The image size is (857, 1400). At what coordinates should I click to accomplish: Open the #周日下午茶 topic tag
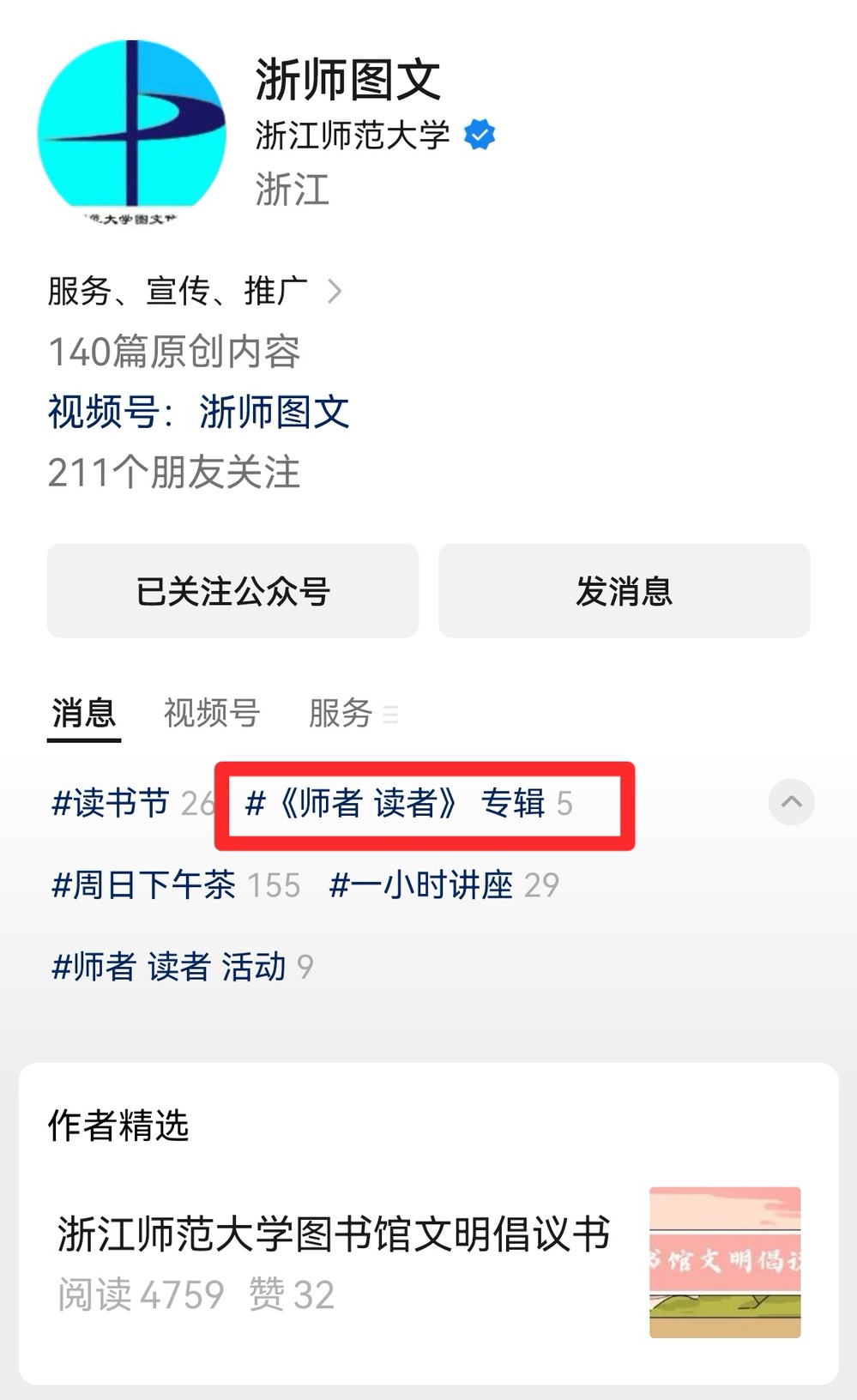click(176, 884)
